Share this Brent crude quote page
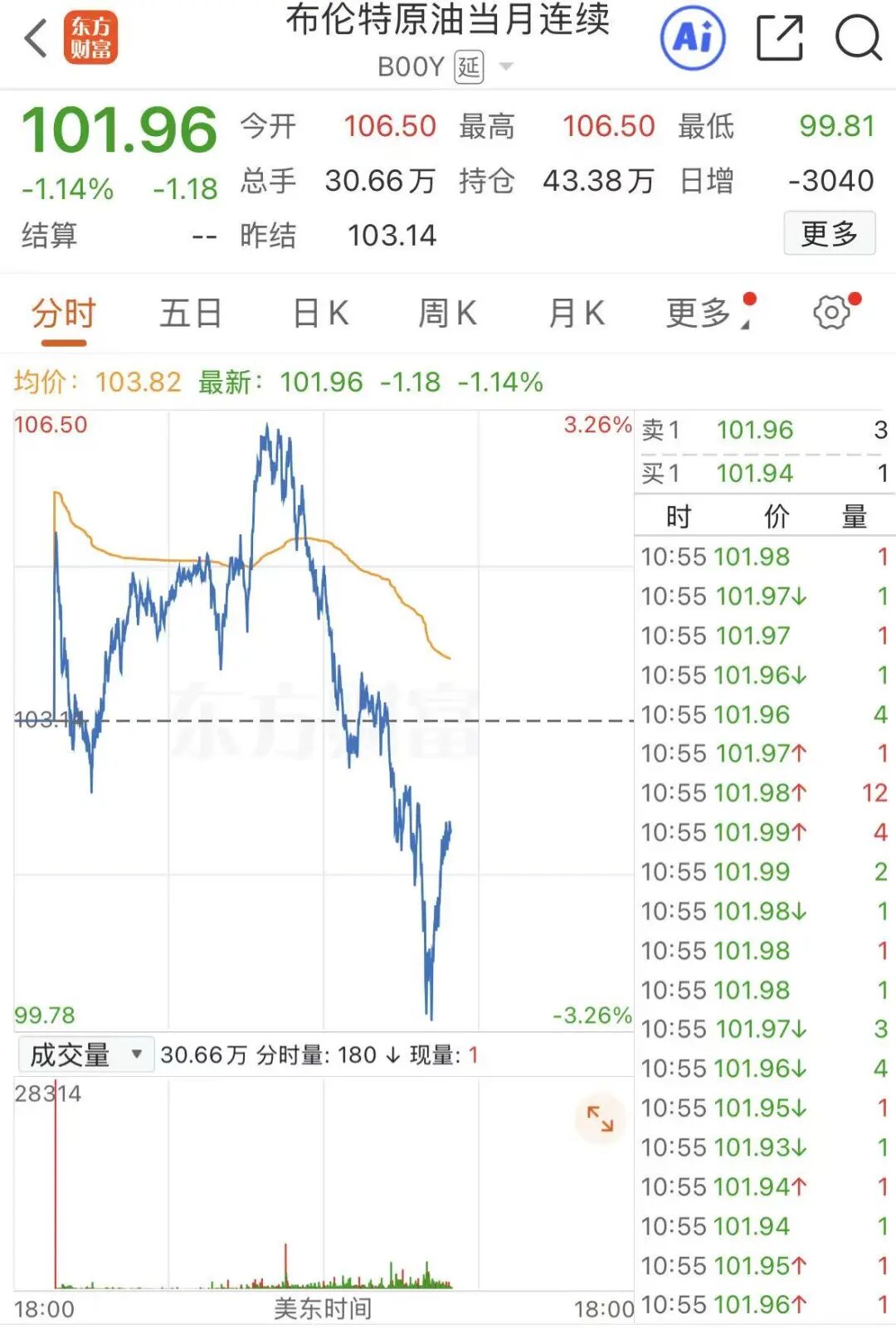Viewport: 896px width, 1339px height. tap(780, 38)
